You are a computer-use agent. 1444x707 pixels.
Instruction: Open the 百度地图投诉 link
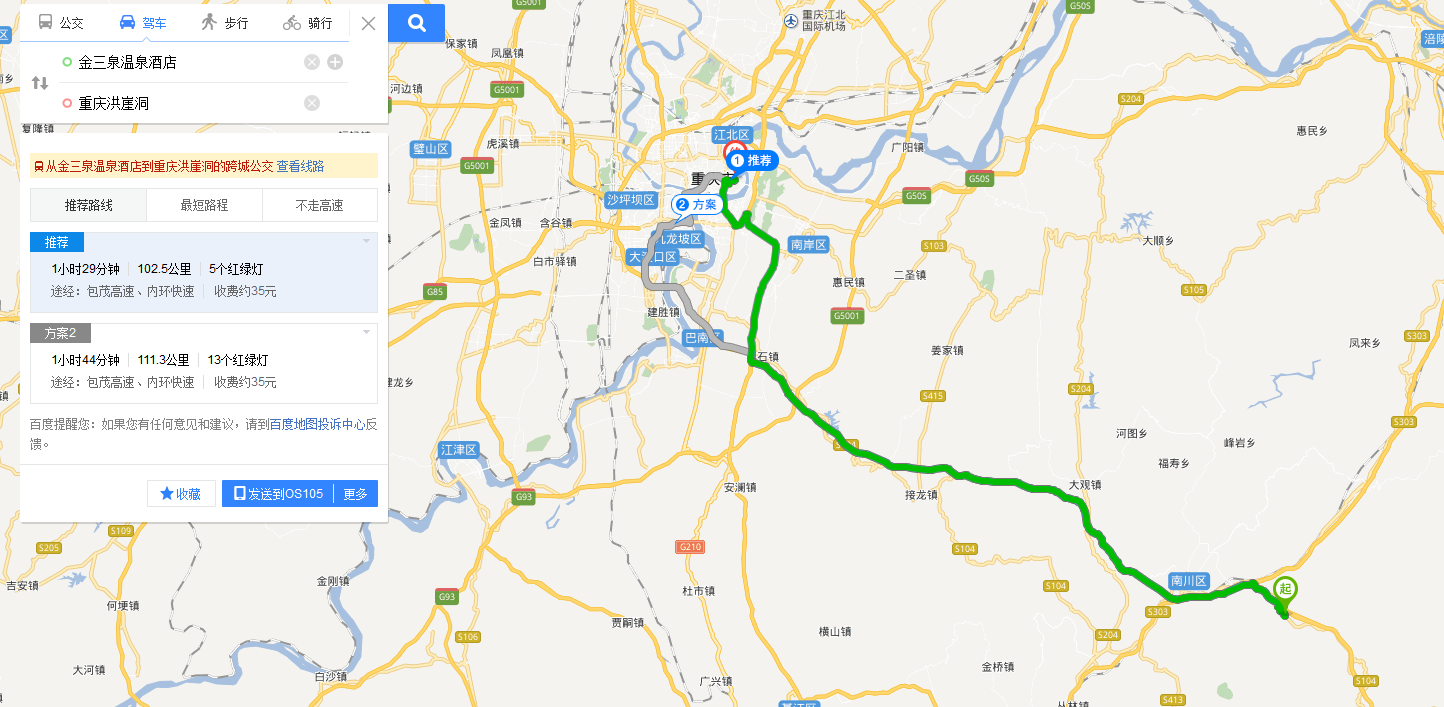click(x=305, y=424)
